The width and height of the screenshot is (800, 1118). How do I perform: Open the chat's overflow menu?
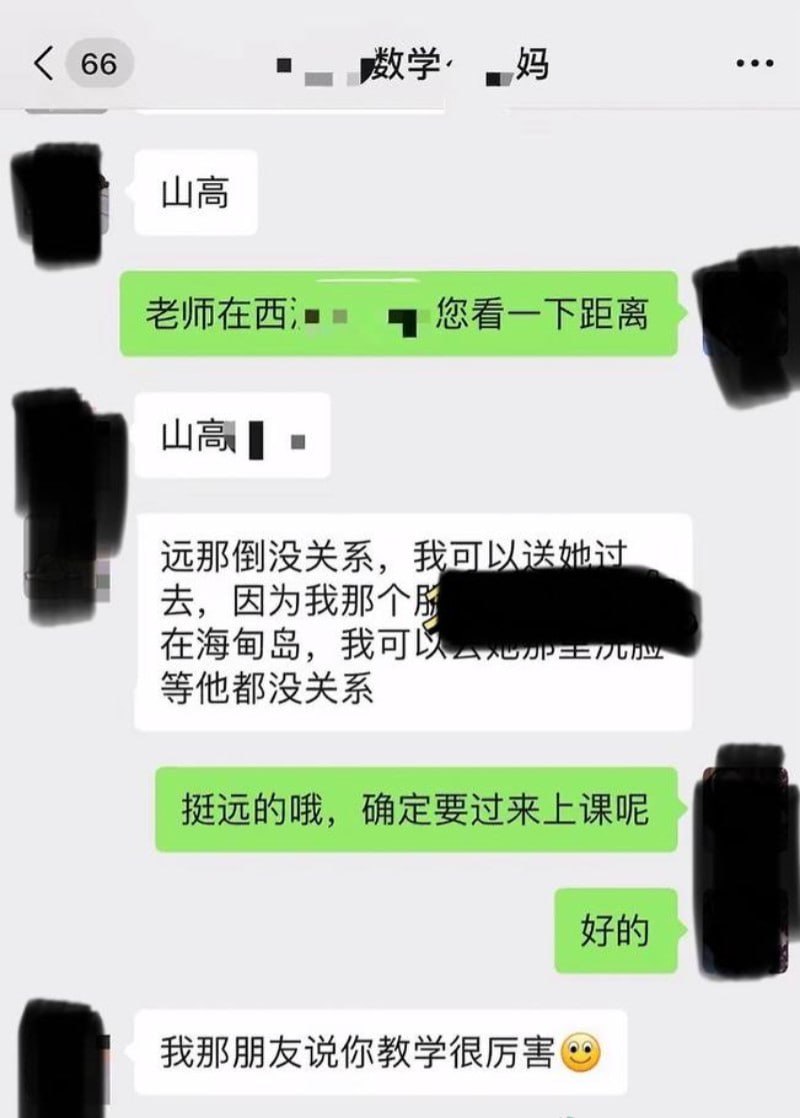[754, 64]
